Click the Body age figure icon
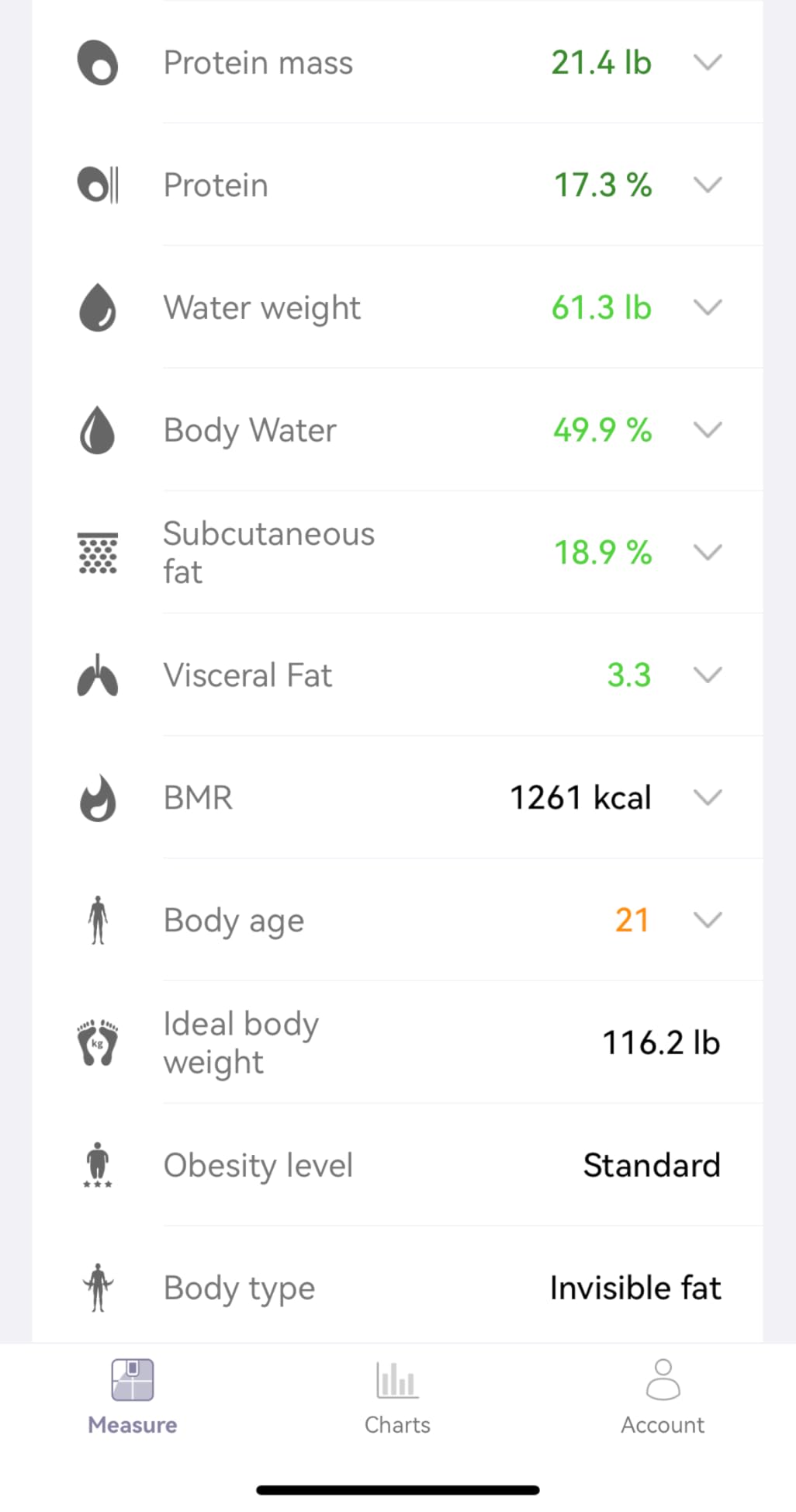This screenshot has height=1512, width=796. click(x=97, y=920)
